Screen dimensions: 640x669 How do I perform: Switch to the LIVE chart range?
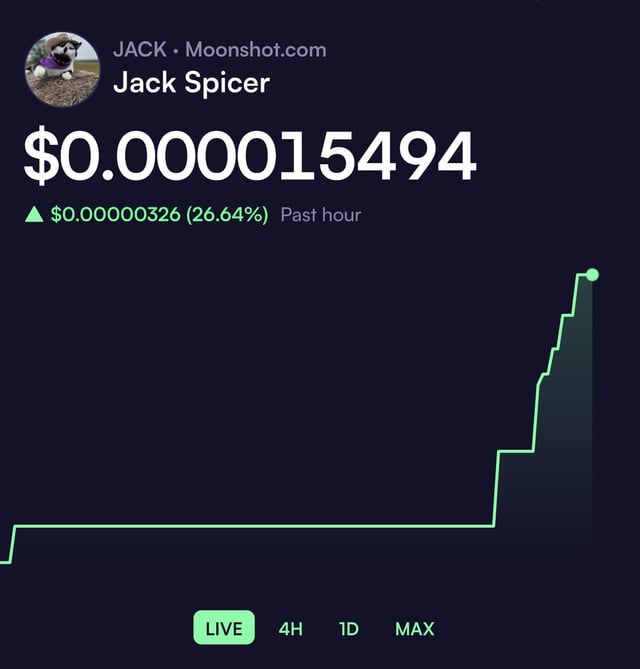point(223,628)
